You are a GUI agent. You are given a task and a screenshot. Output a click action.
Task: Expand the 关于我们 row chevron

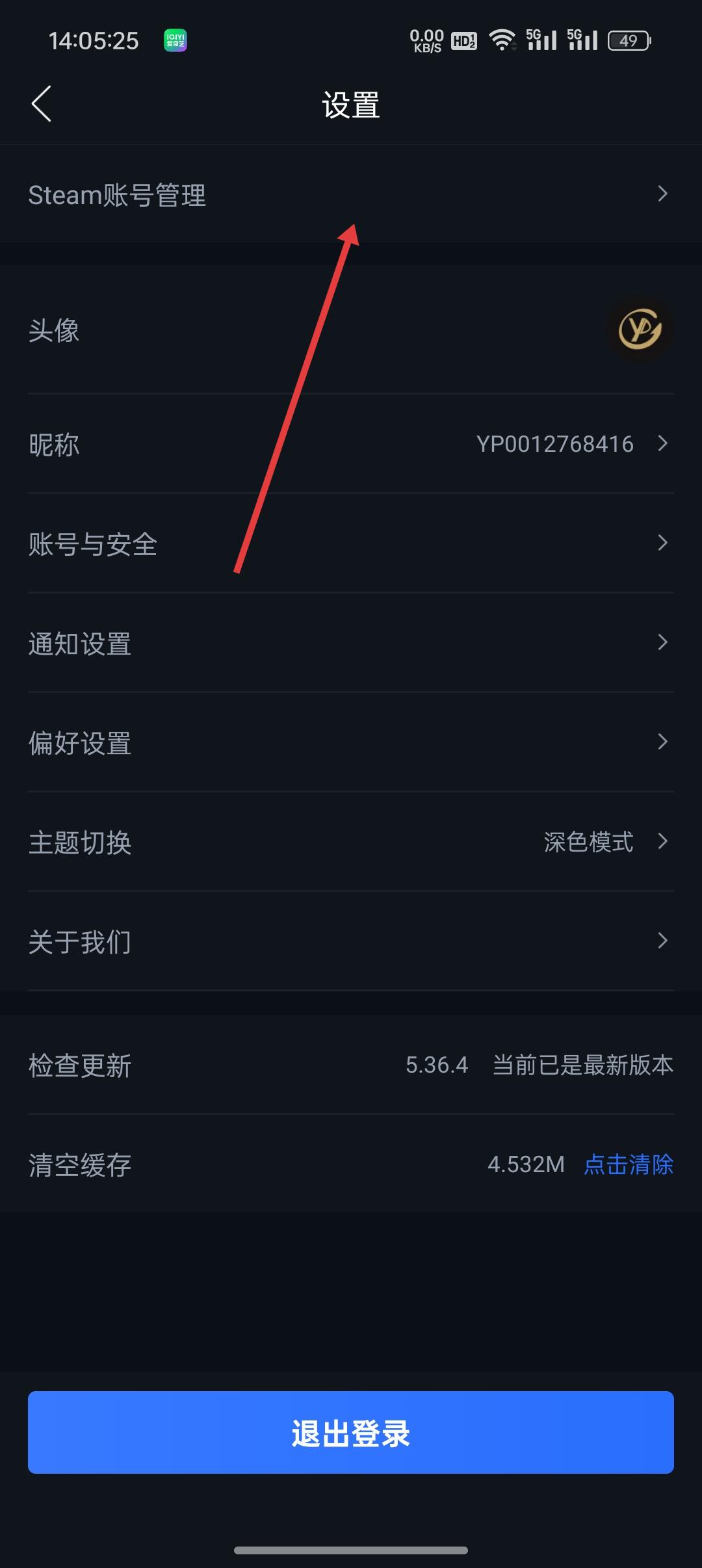(x=663, y=941)
